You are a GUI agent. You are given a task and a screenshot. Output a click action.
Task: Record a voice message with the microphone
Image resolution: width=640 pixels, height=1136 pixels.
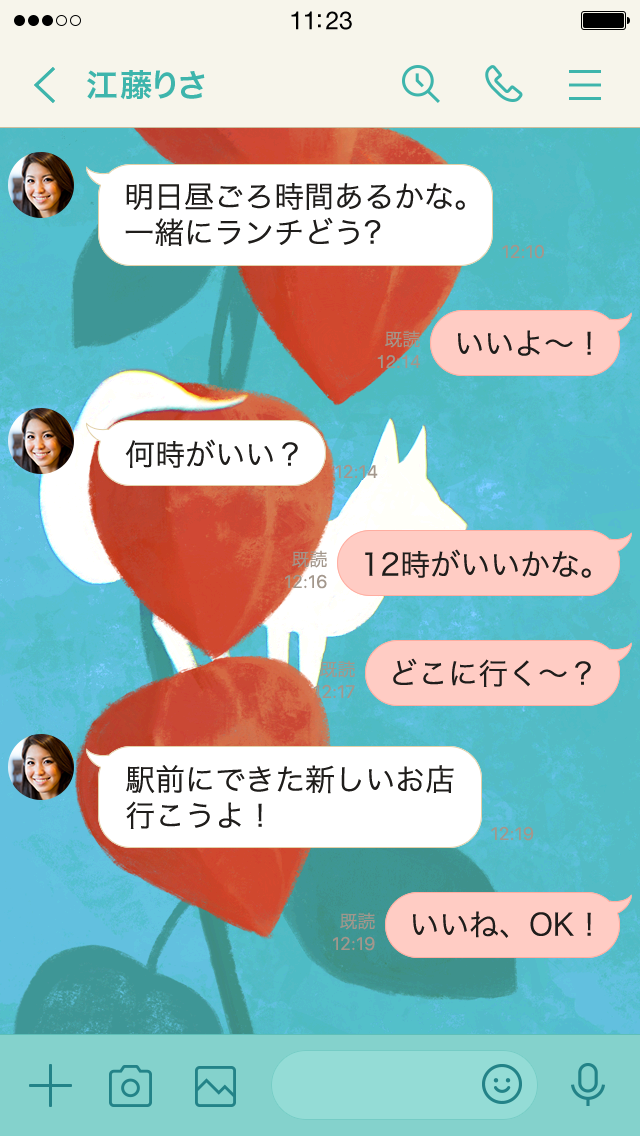pos(587,1085)
